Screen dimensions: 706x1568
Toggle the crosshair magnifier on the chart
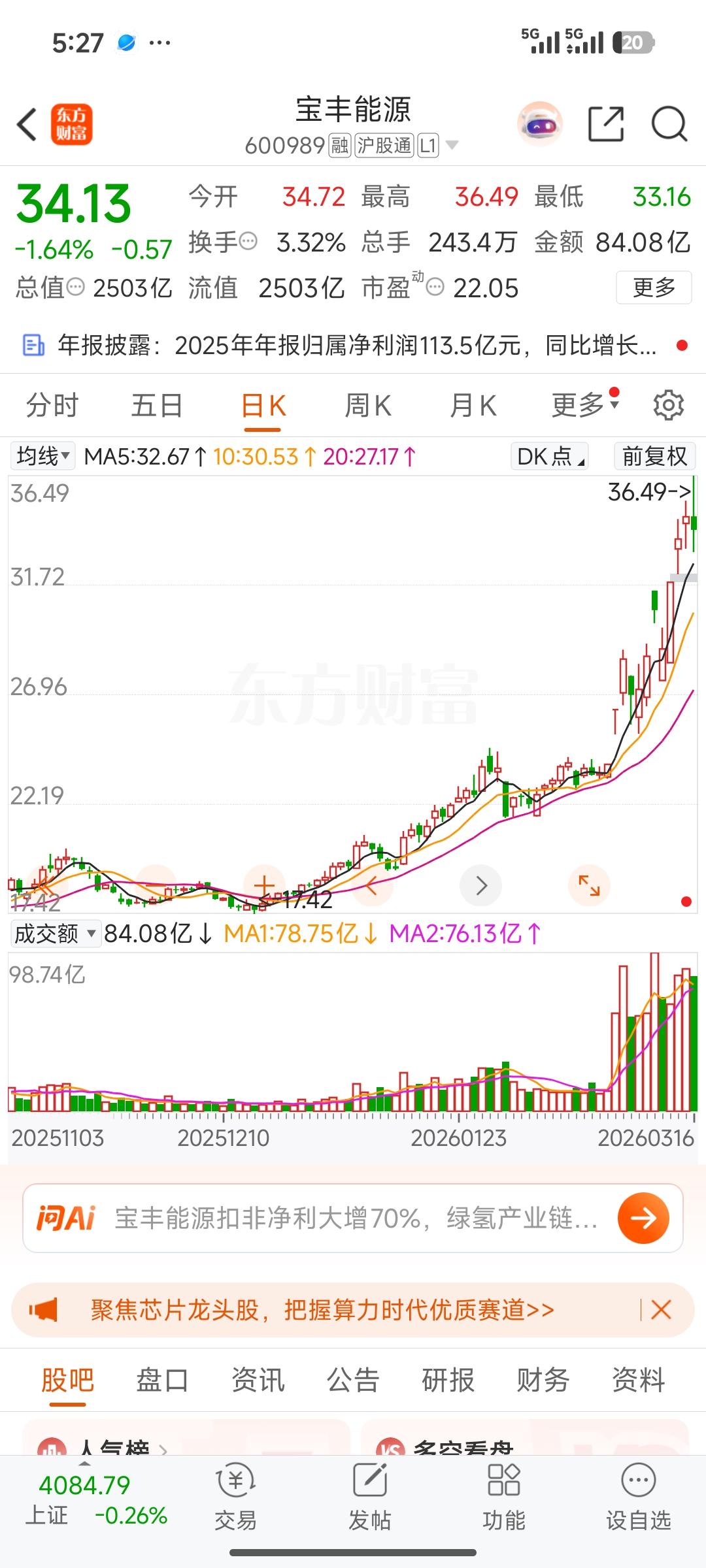pos(263,885)
